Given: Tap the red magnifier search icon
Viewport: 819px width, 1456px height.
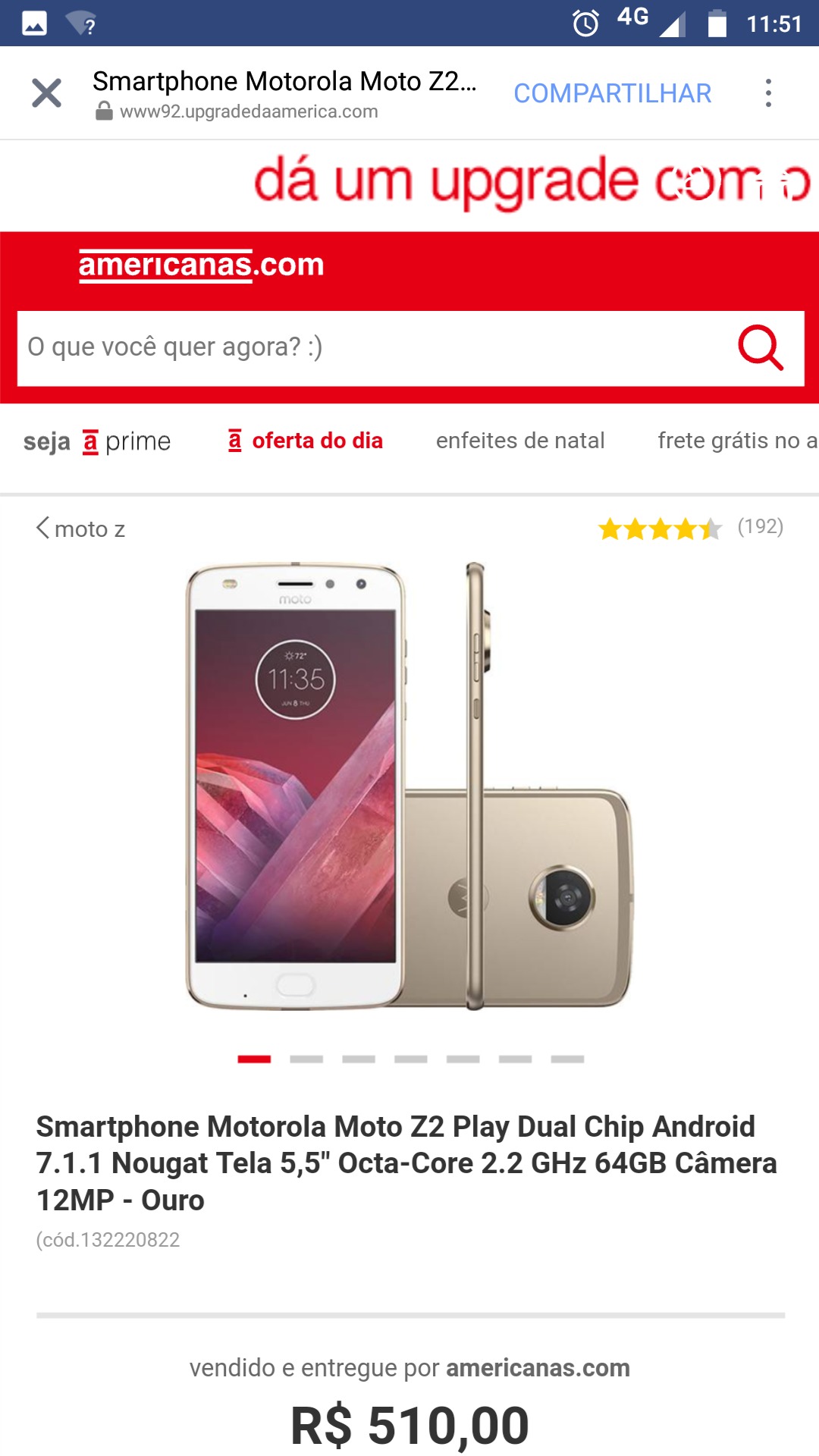Looking at the screenshot, I should pyautogui.click(x=760, y=348).
